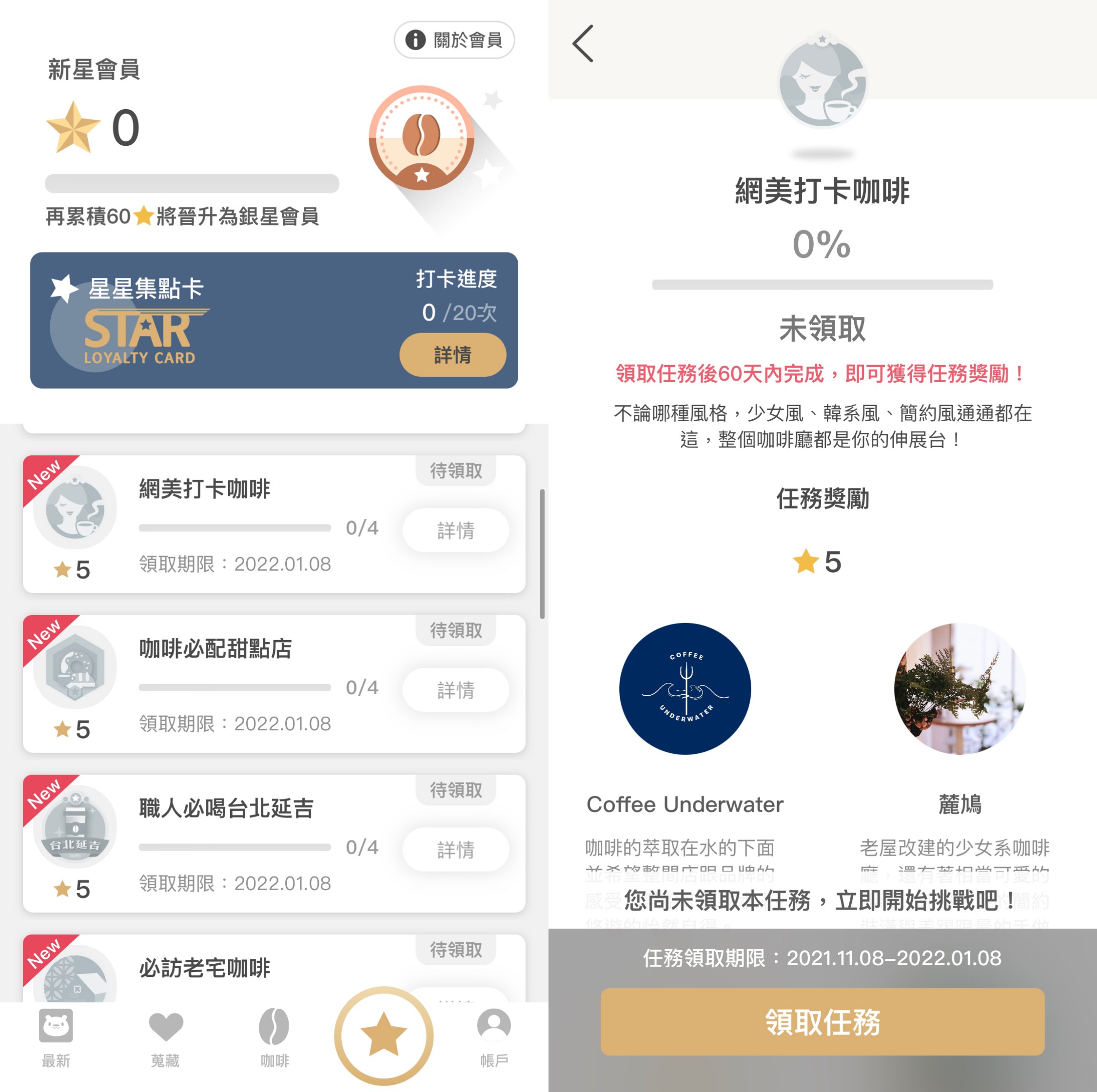Screen dimensions: 1097x1092
Task: Switch to the 最新 tab
Action: pyautogui.click(x=56, y=1038)
